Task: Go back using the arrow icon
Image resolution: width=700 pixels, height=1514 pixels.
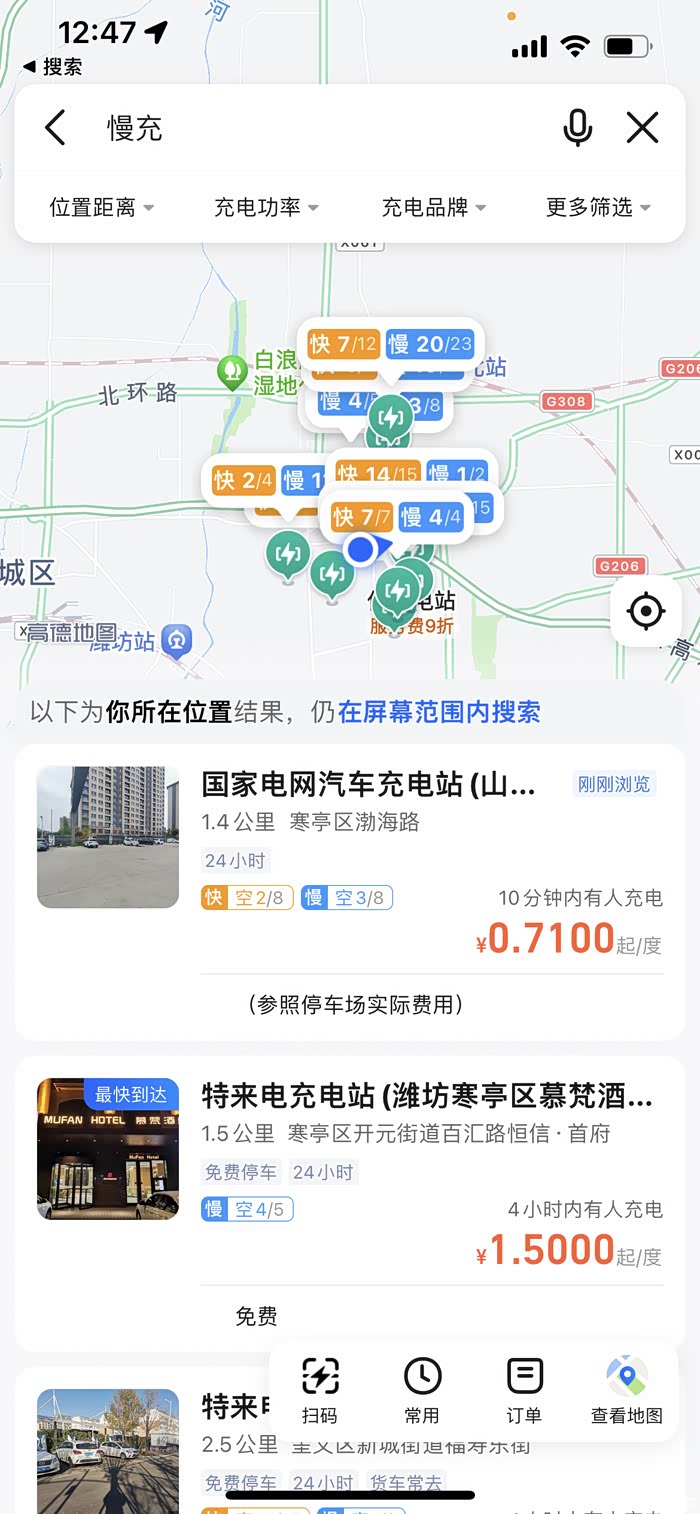Action: [x=56, y=128]
